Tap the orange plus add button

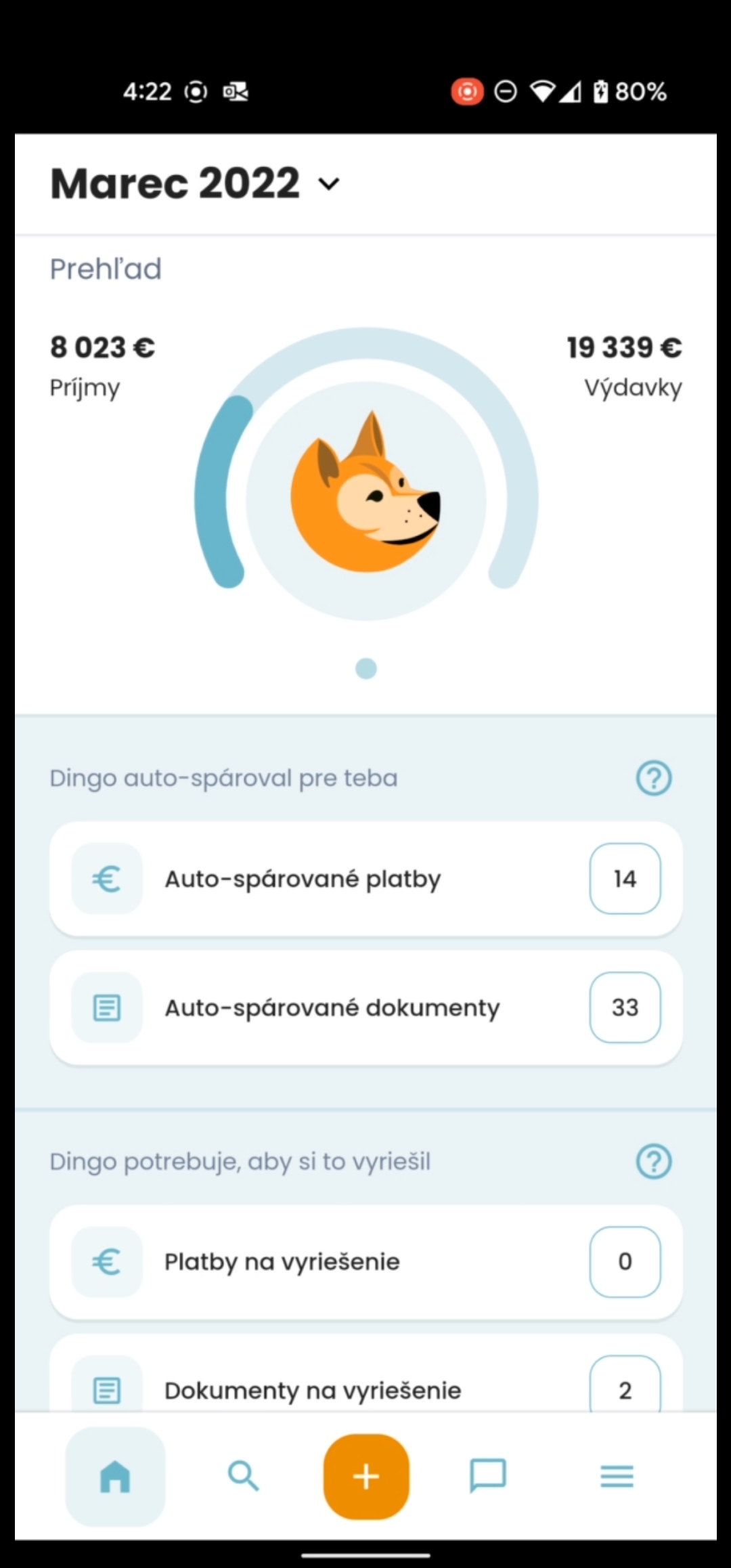366,1476
